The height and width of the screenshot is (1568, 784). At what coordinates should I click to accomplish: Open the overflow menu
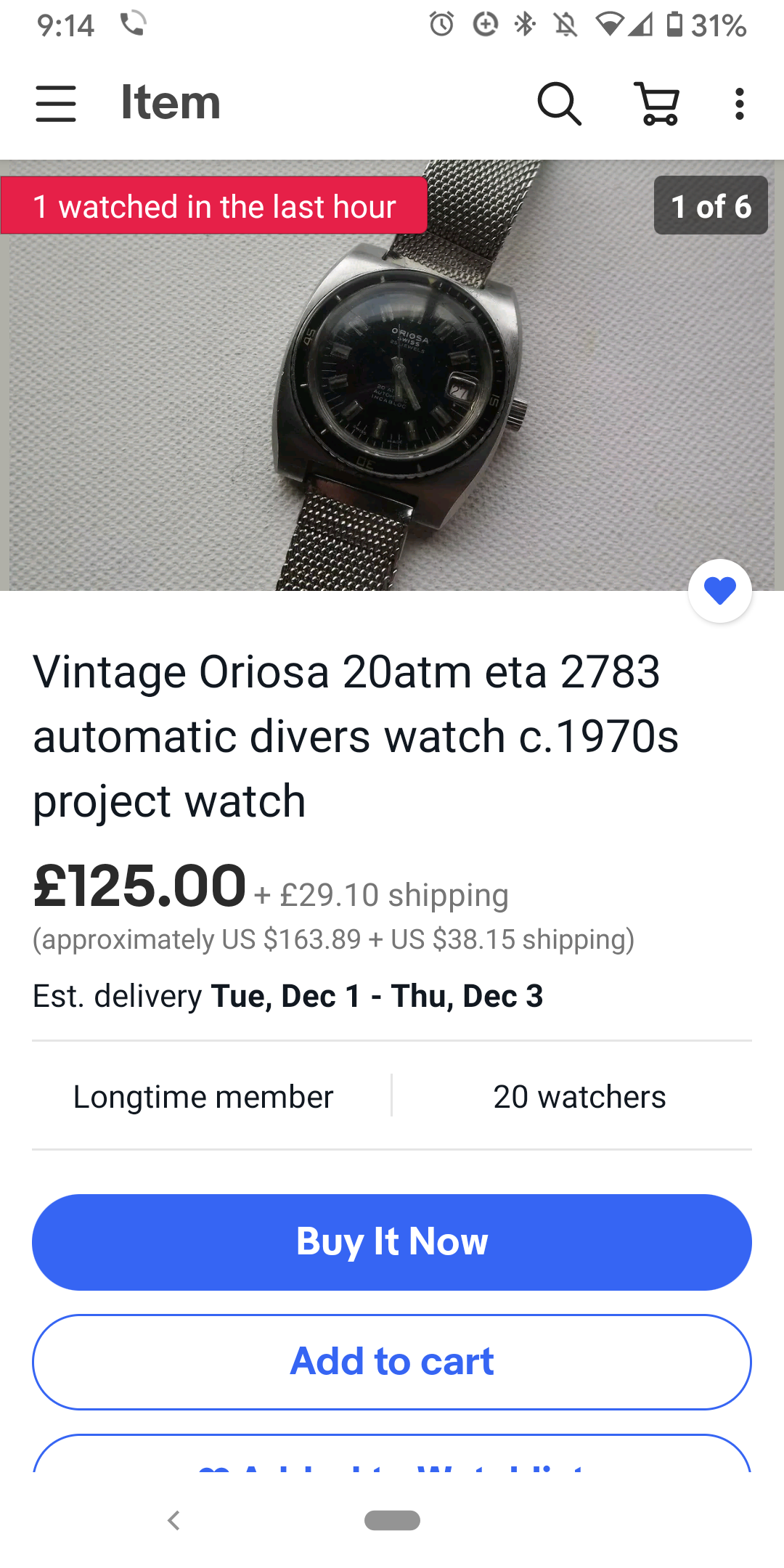tap(739, 103)
